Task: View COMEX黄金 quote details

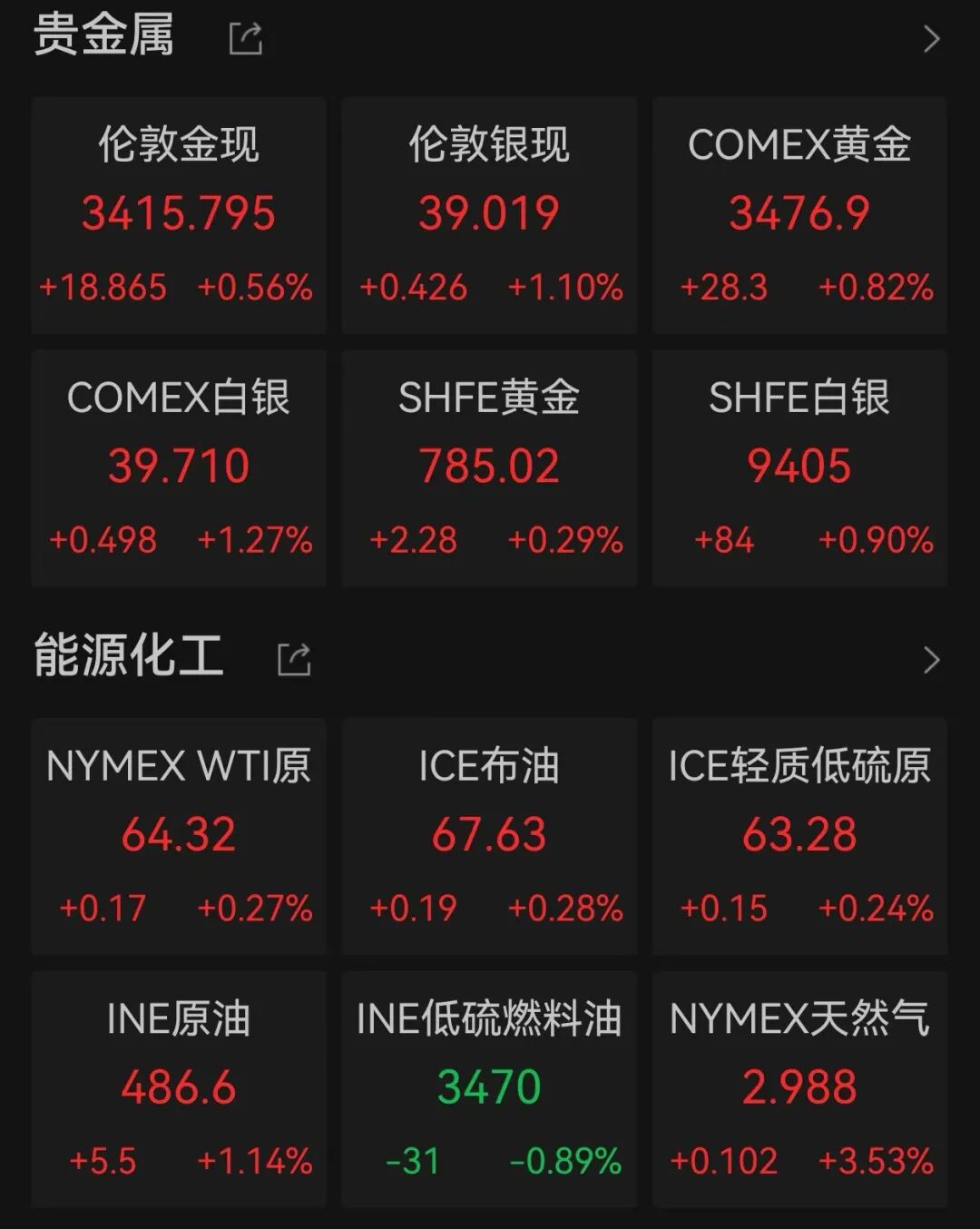Action: click(799, 215)
